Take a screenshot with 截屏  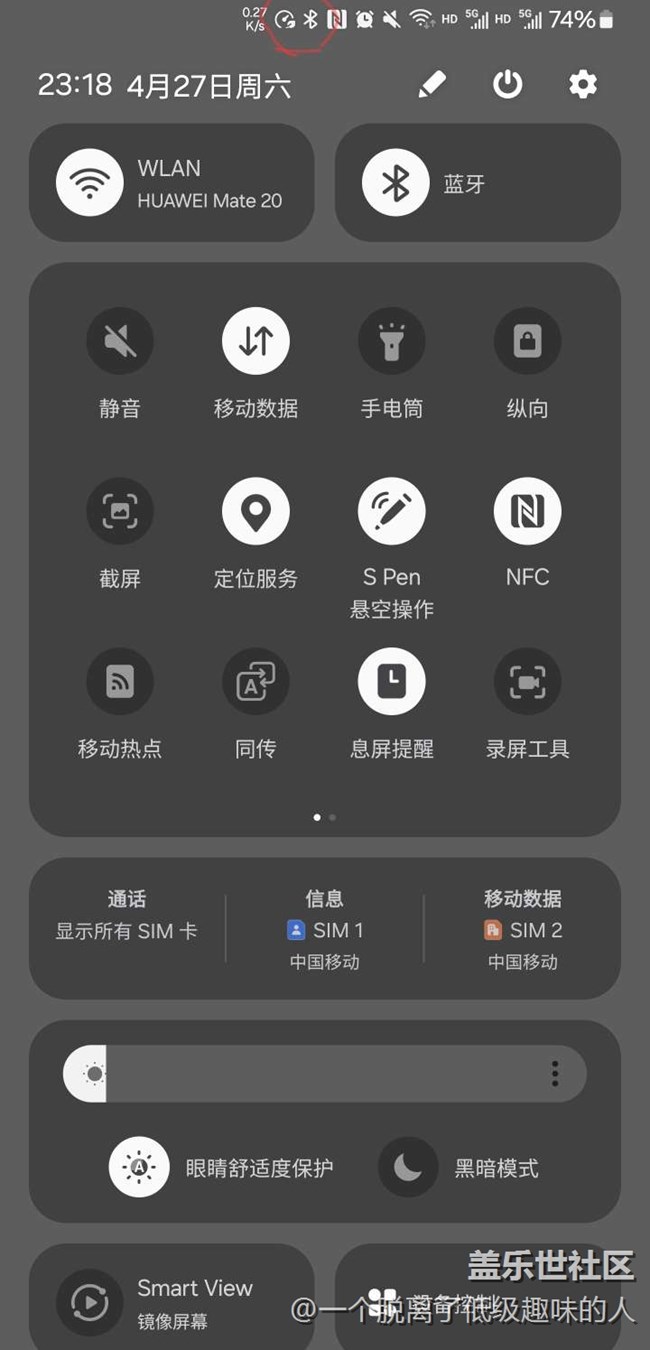click(120, 512)
